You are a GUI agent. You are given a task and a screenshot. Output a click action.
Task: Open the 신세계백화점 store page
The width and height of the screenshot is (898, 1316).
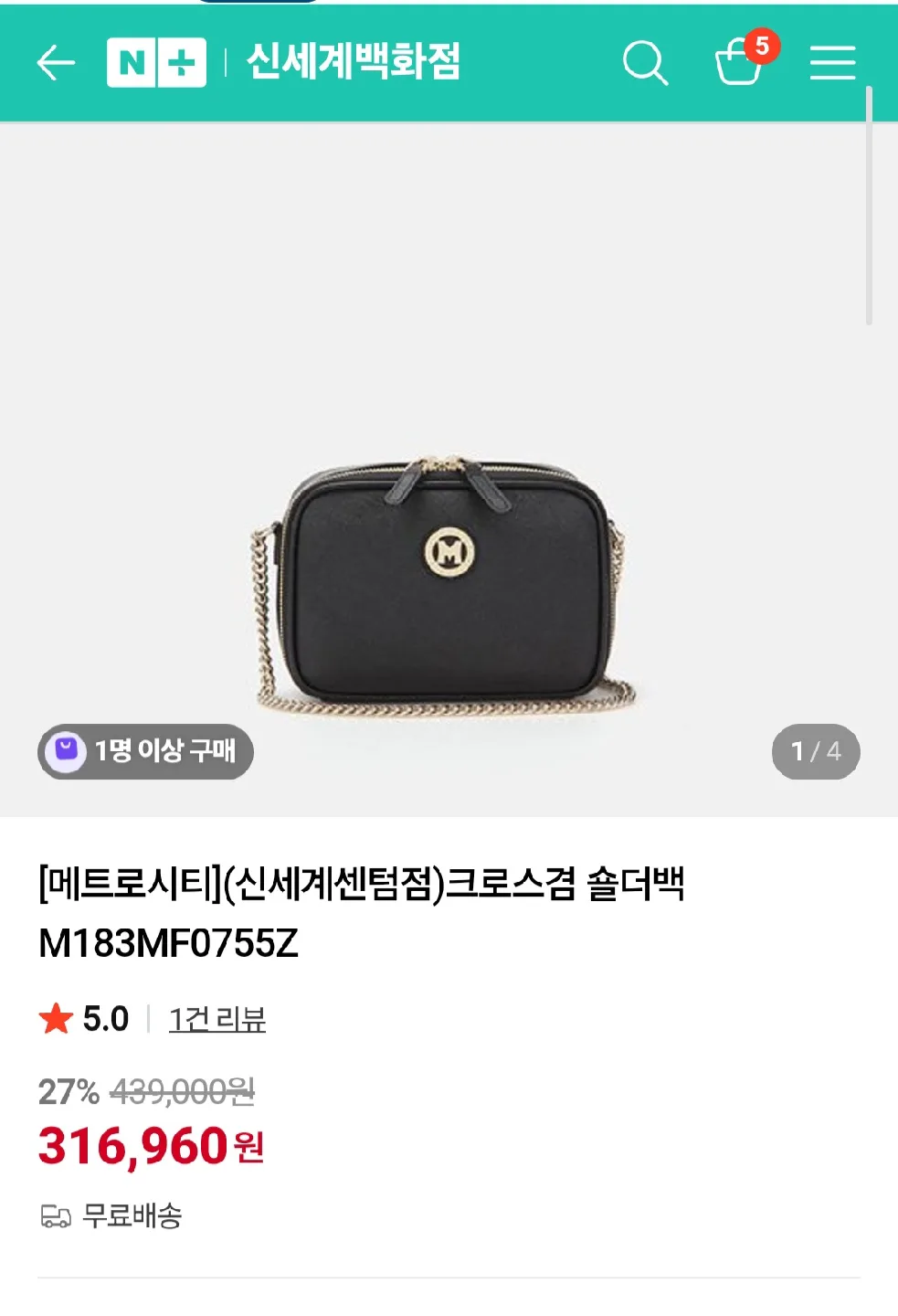pos(353,62)
